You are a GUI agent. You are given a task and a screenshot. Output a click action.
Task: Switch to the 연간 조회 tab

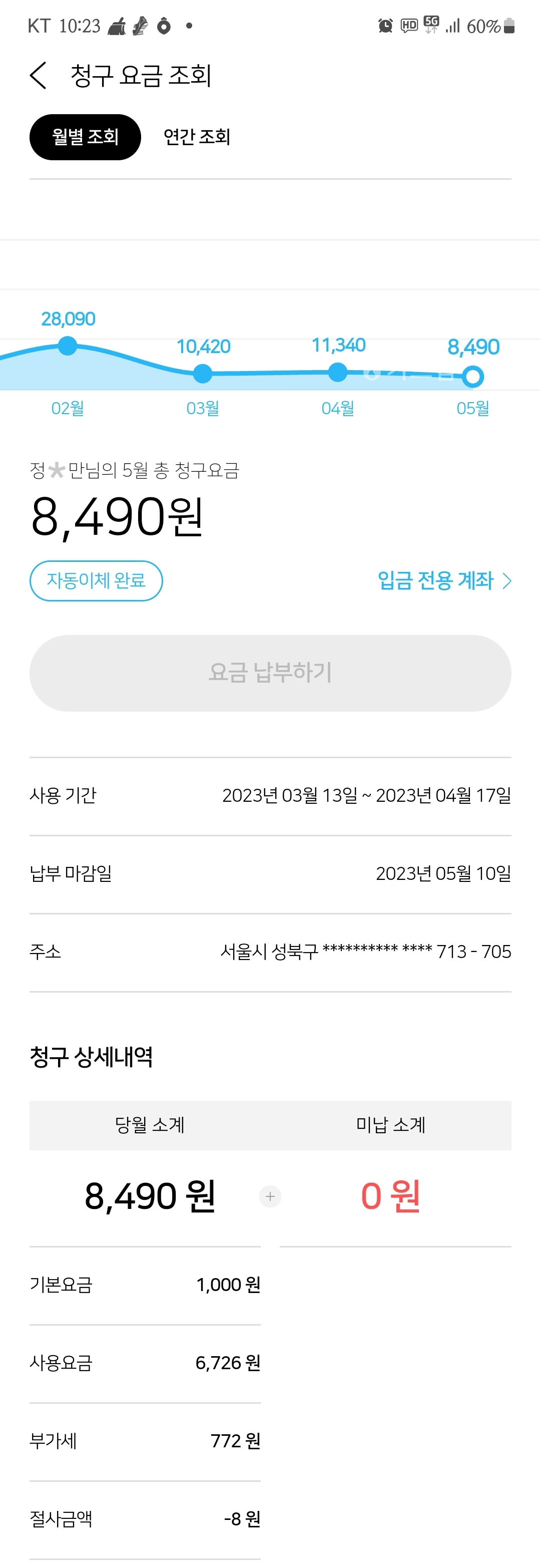[x=196, y=137]
